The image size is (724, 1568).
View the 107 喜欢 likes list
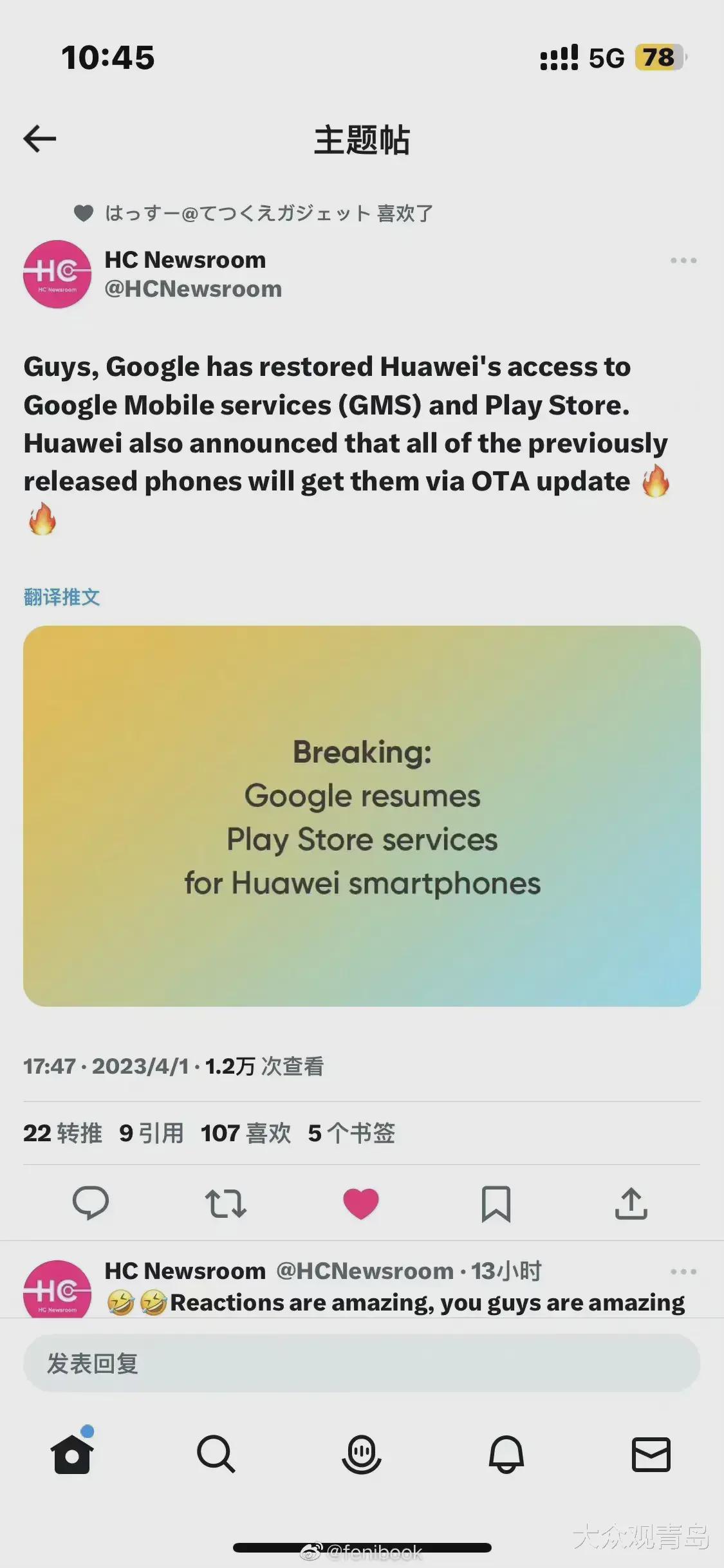[245, 1133]
